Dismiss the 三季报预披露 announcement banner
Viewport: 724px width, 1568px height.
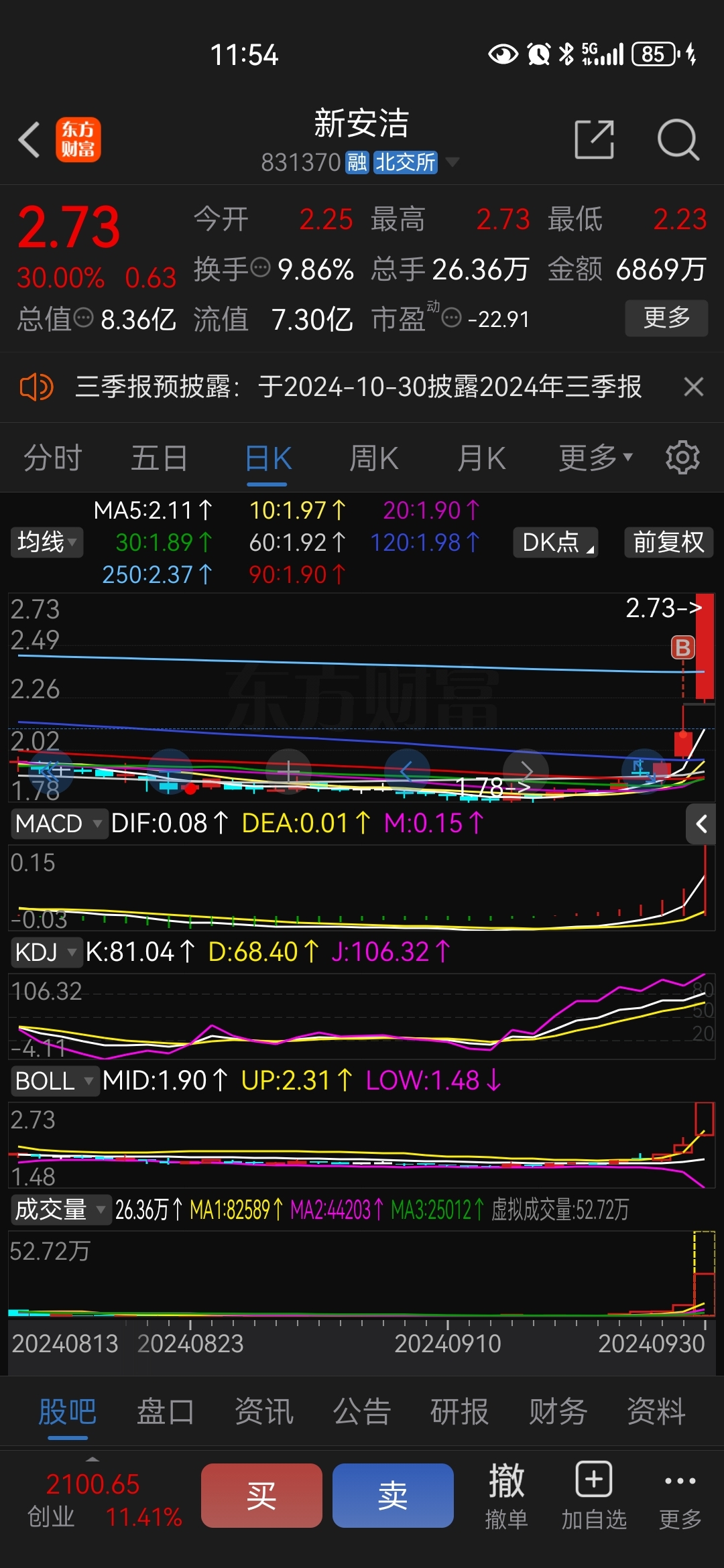pos(693,387)
